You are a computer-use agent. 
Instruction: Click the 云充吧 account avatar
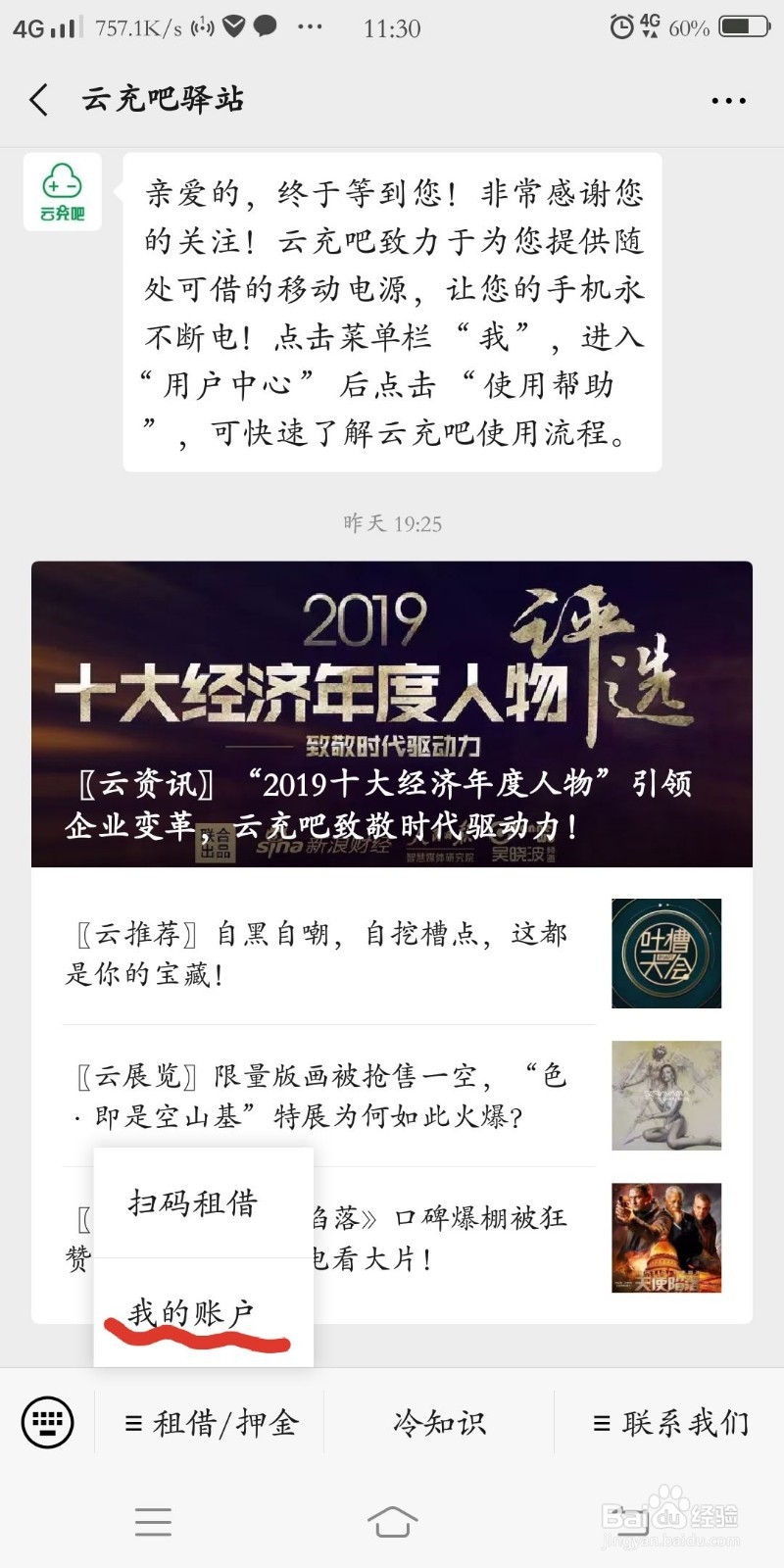(x=61, y=192)
